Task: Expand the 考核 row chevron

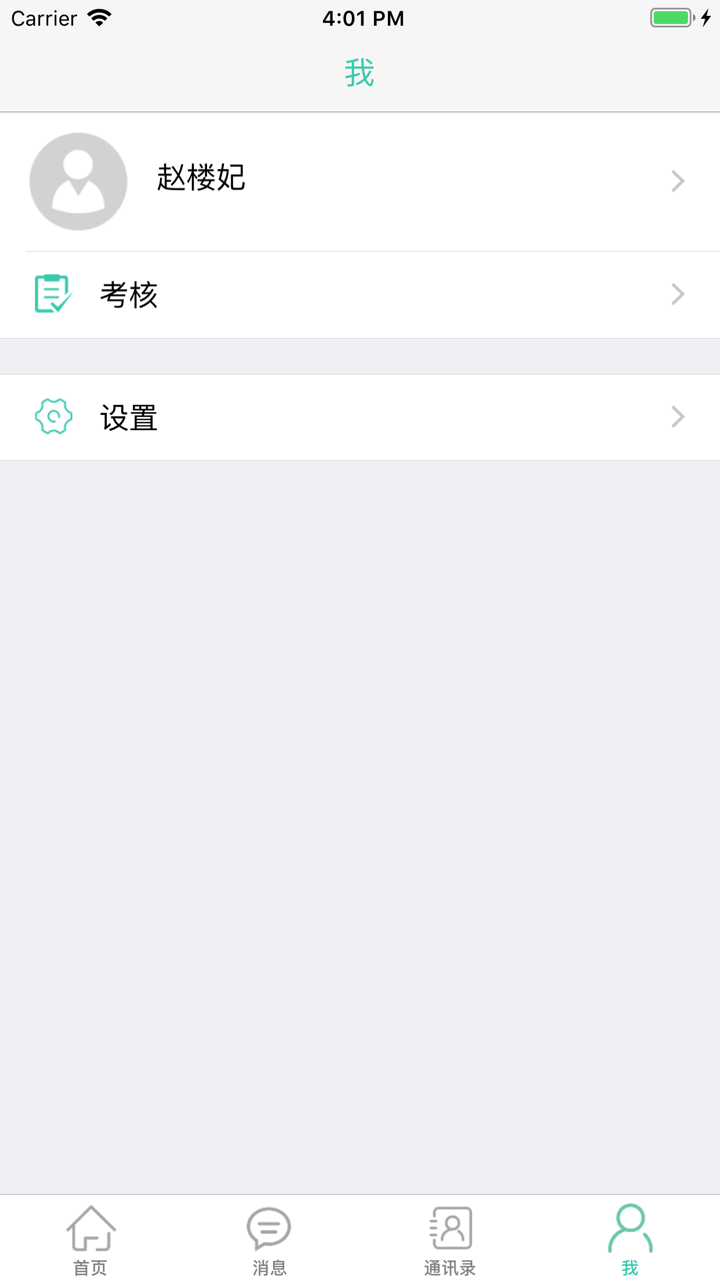Action: click(x=678, y=294)
